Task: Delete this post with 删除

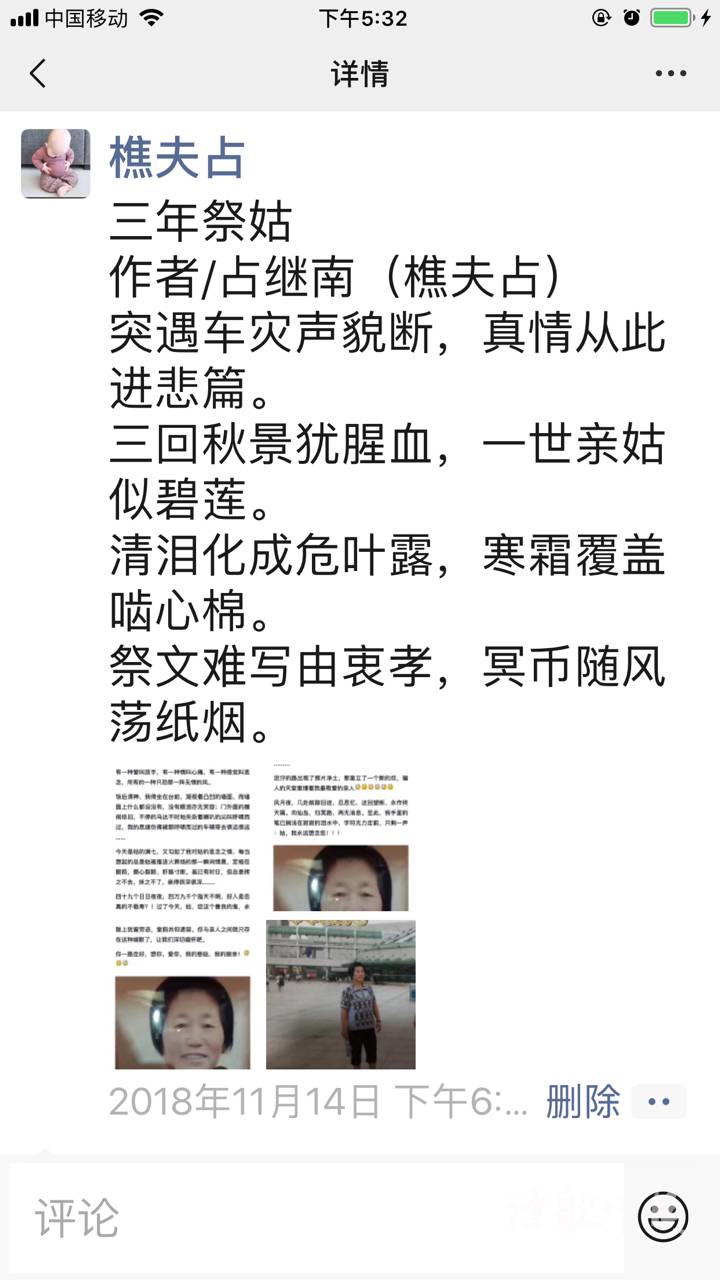Action: tap(583, 1102)
